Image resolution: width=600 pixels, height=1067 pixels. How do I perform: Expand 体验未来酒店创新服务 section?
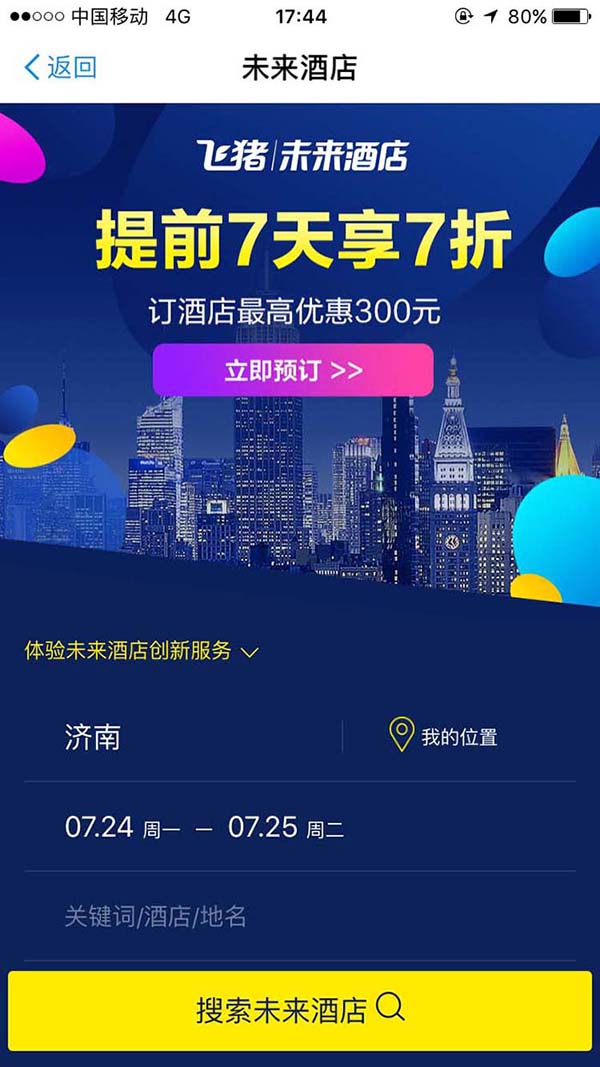pos(142,651)
